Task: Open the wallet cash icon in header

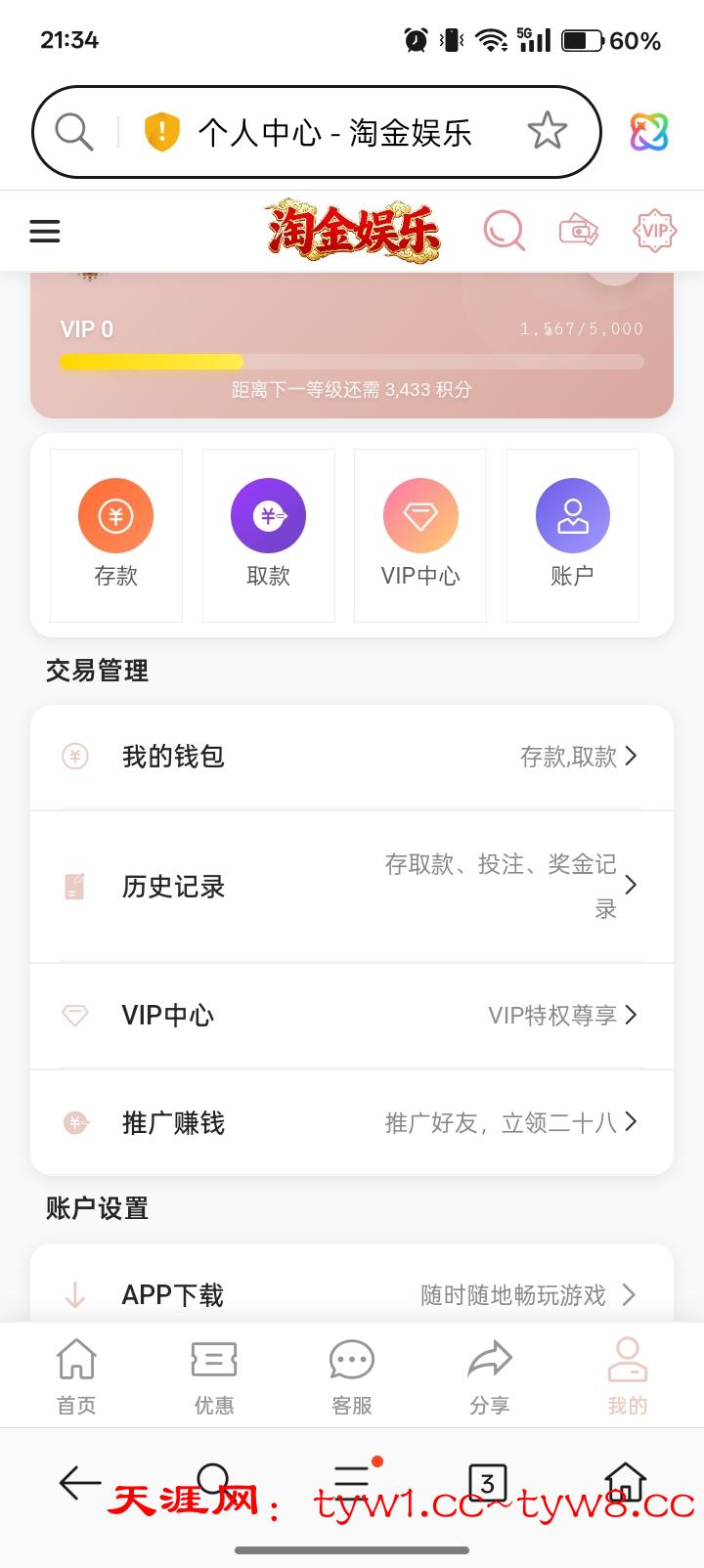Action: 579,231
